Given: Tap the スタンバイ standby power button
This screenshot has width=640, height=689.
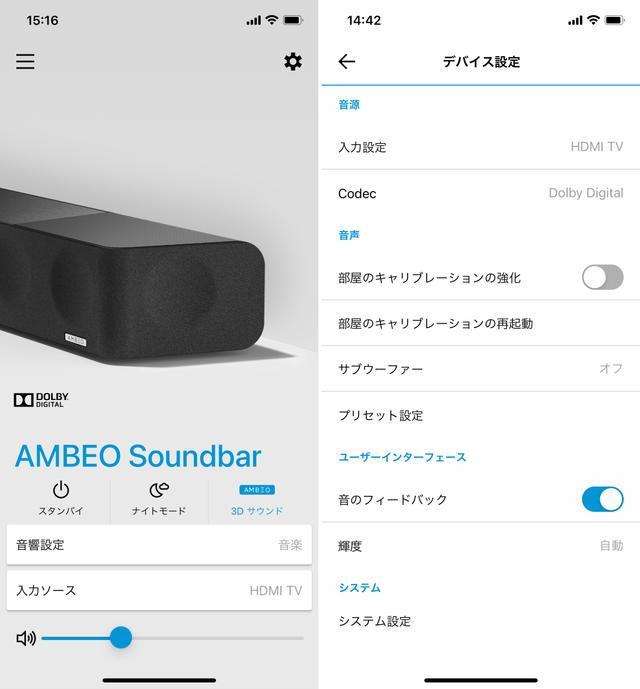Looking at the screenshot, I should tap(60, 498).
